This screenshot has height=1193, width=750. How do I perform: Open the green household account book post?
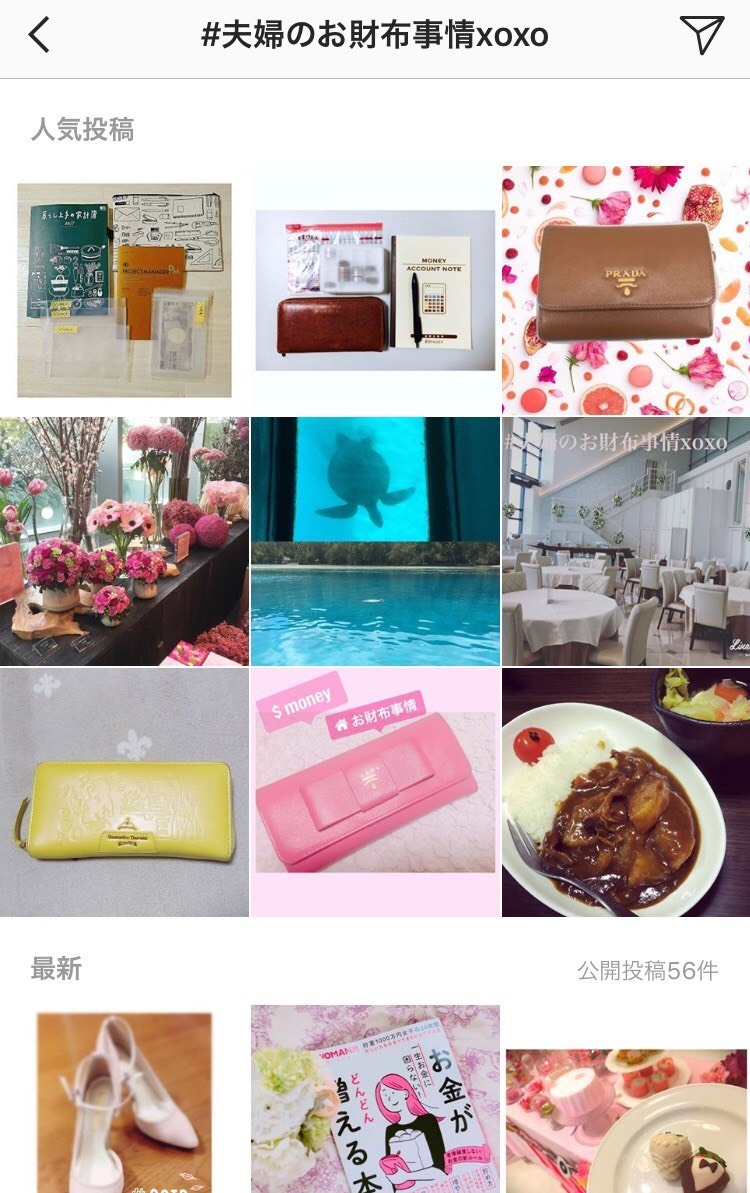[124, 290]
